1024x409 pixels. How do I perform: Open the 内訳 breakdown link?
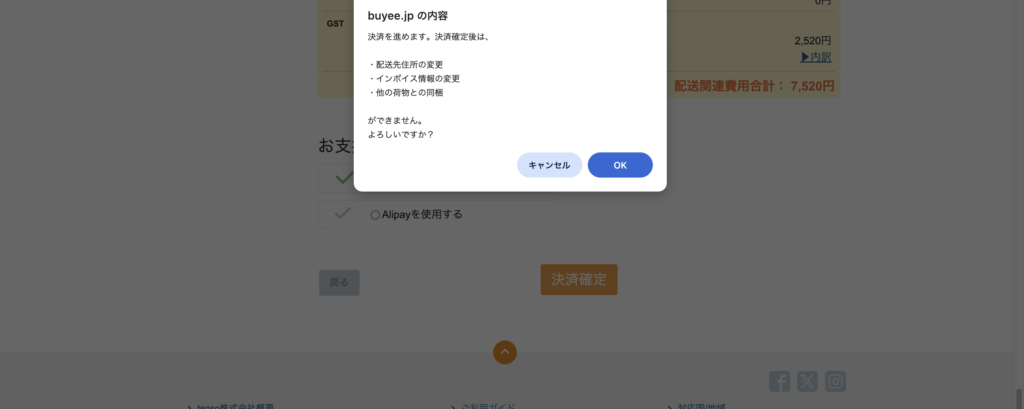pos(816,57)
